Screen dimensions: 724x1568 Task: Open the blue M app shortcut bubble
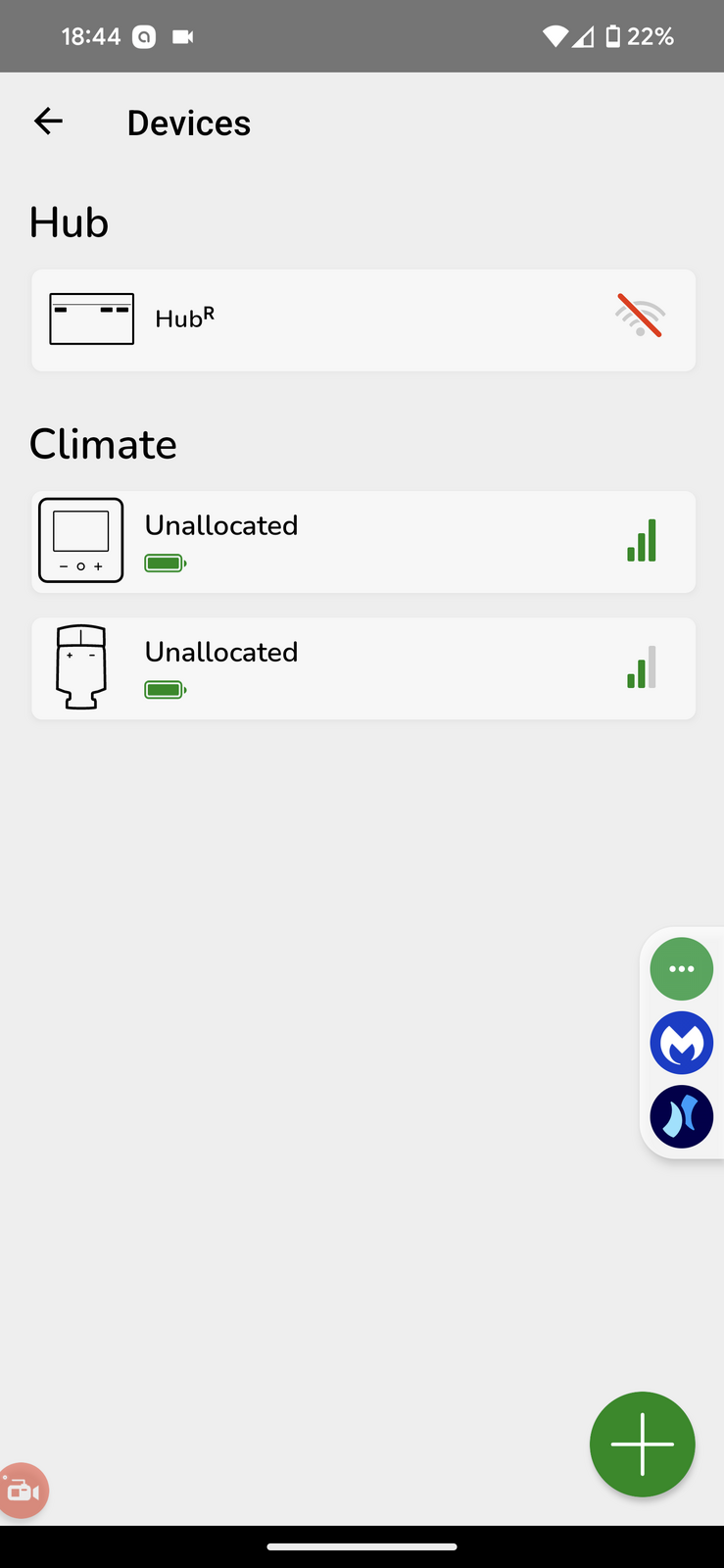(x=681, y=1043)
